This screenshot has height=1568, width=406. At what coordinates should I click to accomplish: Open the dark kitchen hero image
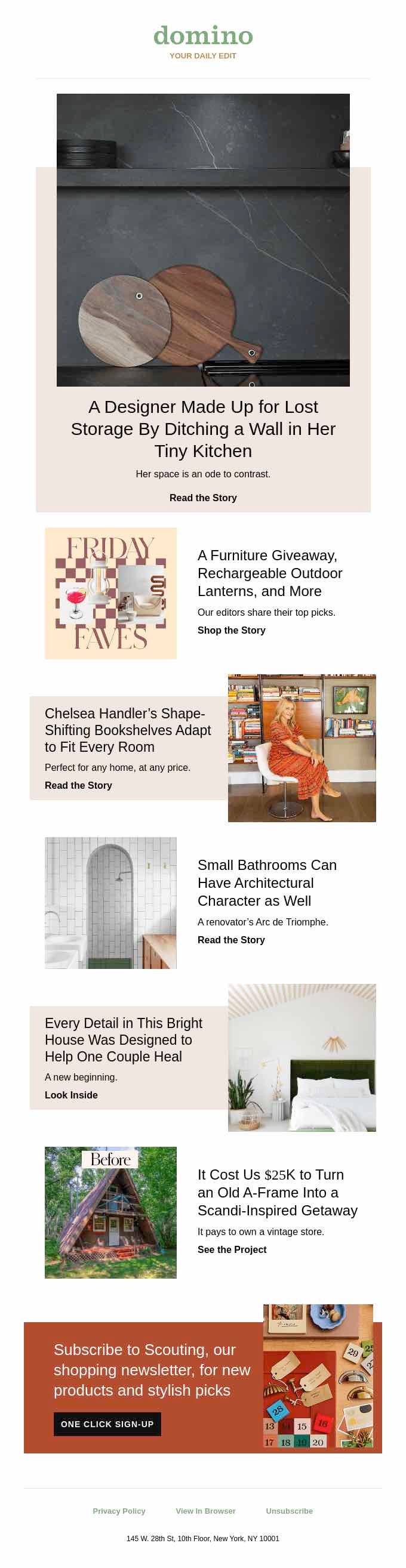click(x=202, y=240)
